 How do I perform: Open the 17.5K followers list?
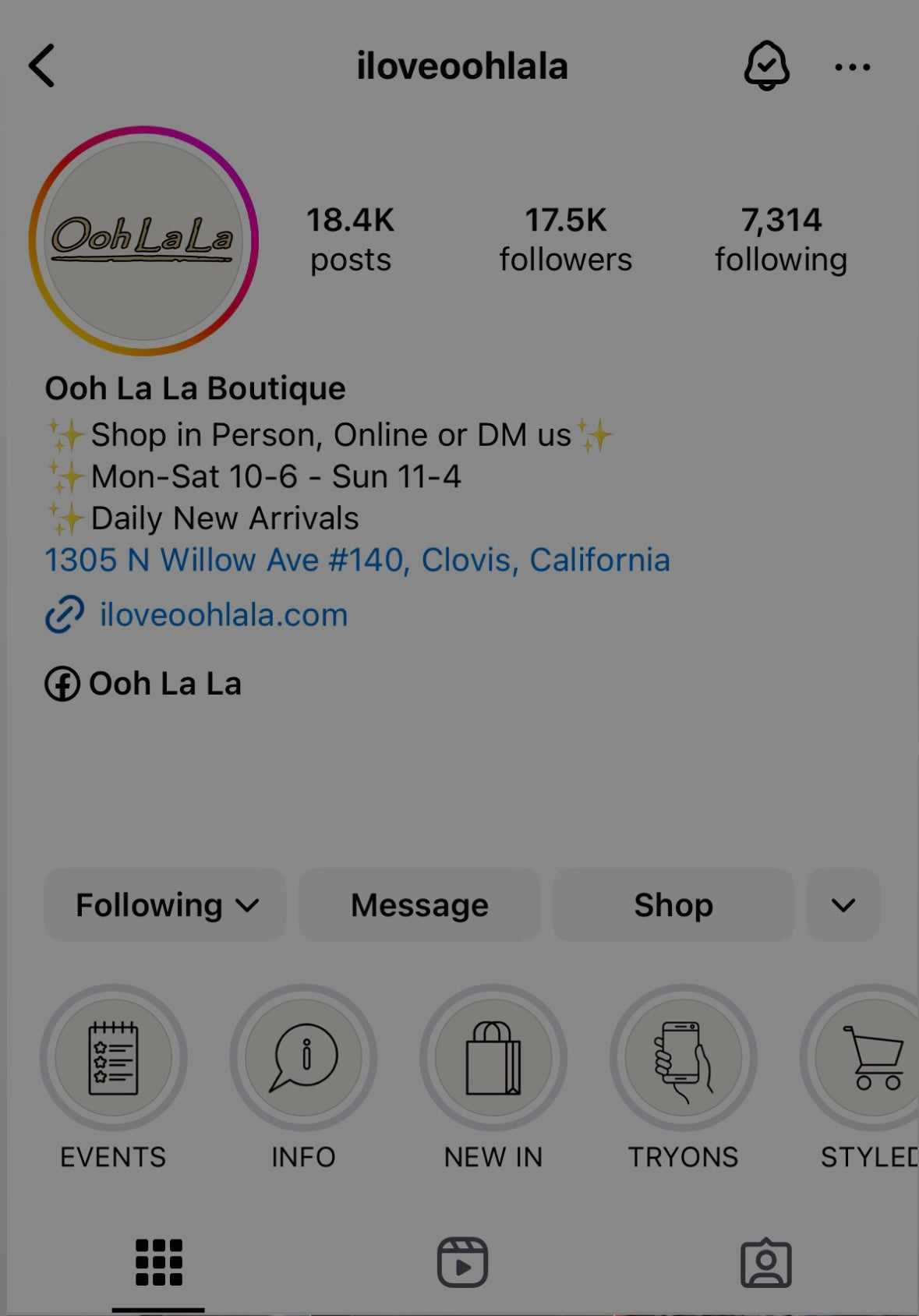(x=565, y=239)
